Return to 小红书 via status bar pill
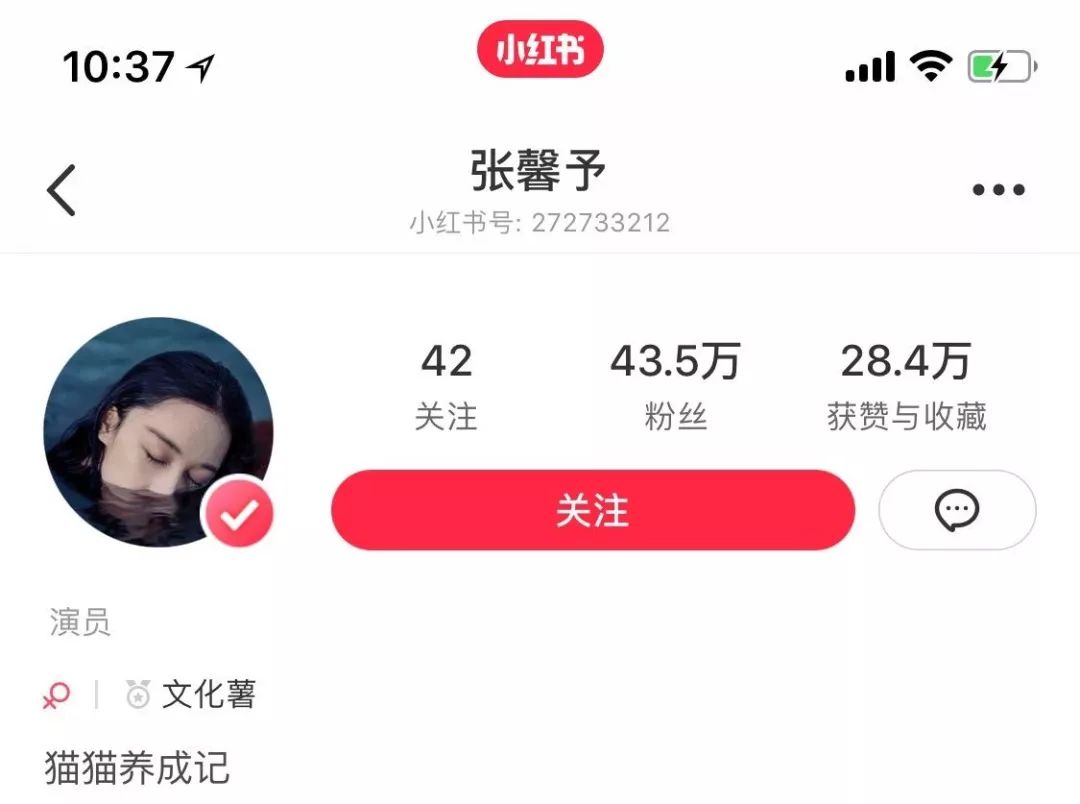The width and height of the screenshot is (1080, 804). [x=540, y=50]
